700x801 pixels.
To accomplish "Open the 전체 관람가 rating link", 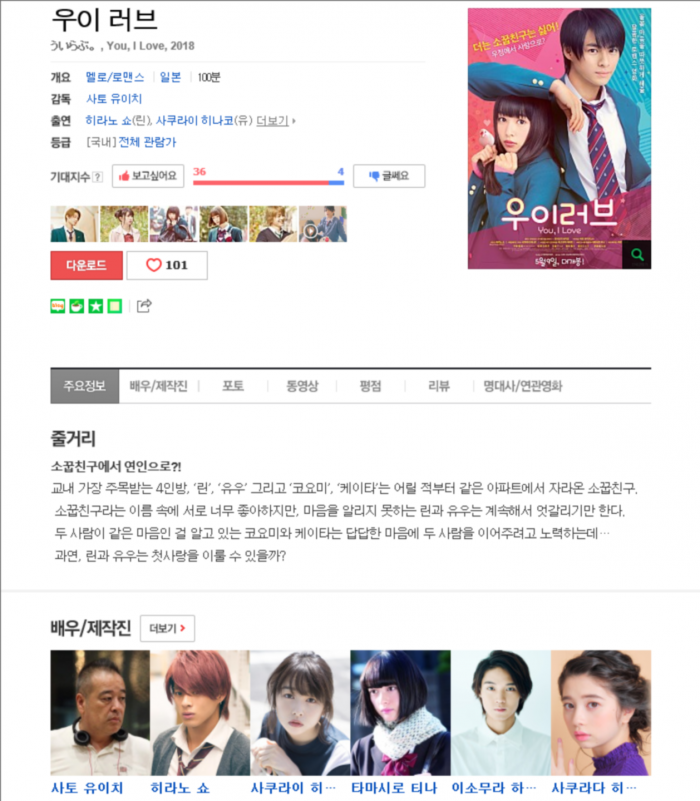I will pos(147,142).
